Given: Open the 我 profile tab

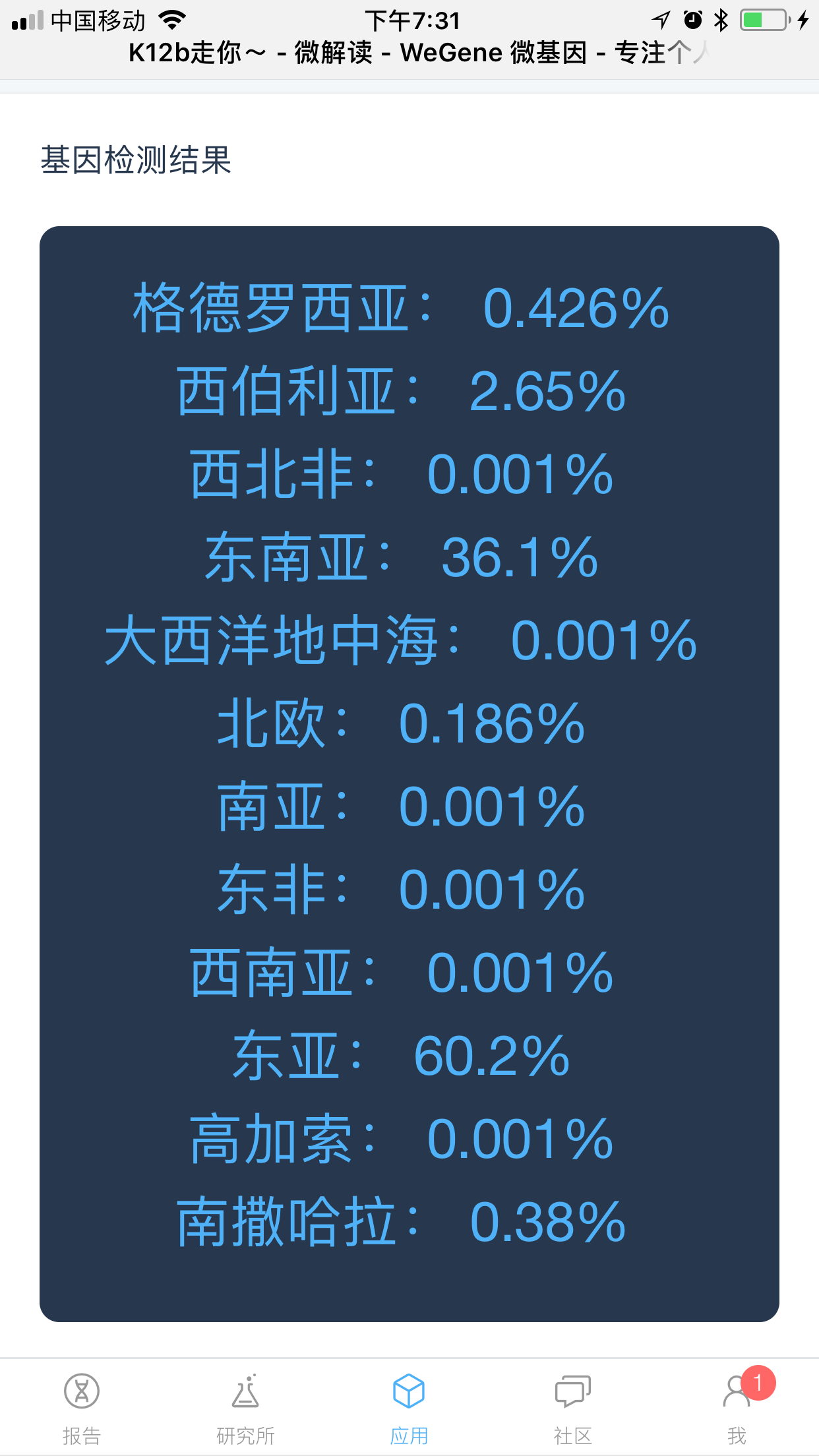Looking at the screenshot, I should pos(737,1408).
